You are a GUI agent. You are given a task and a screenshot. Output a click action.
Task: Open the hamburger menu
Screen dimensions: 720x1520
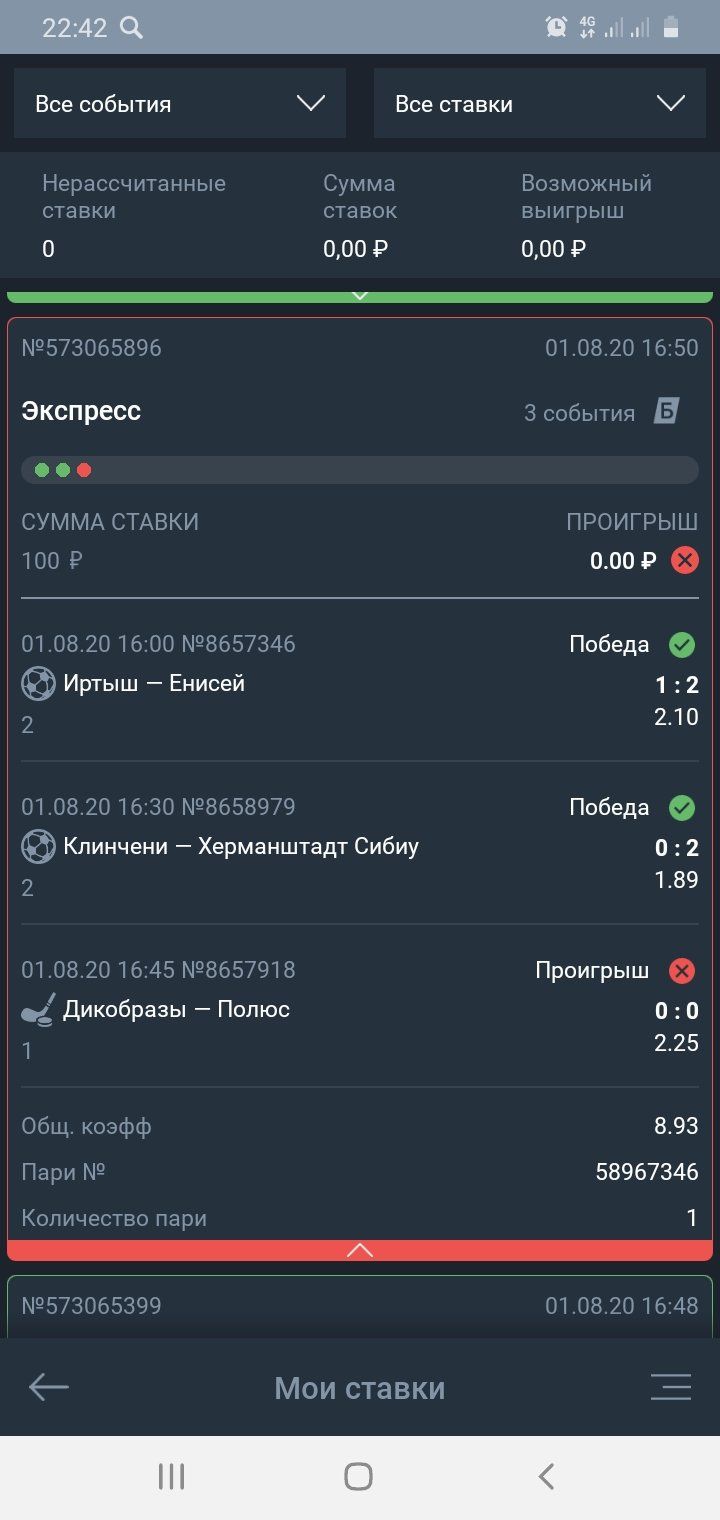[x=670, y=1387]
